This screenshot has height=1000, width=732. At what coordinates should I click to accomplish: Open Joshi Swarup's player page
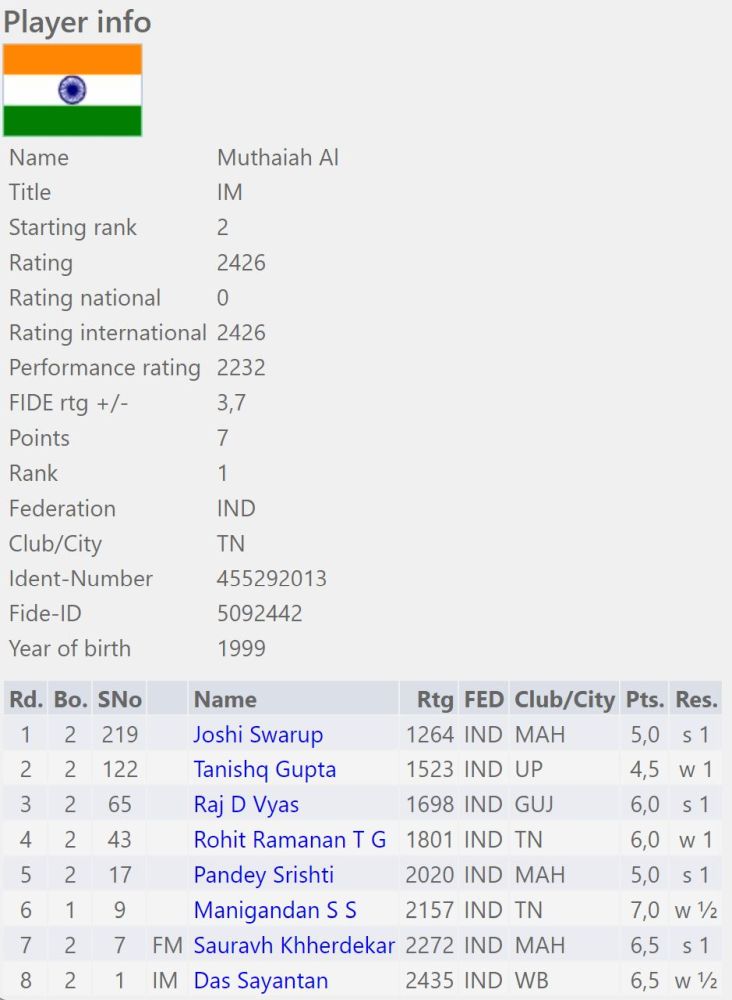coord(258,735)
